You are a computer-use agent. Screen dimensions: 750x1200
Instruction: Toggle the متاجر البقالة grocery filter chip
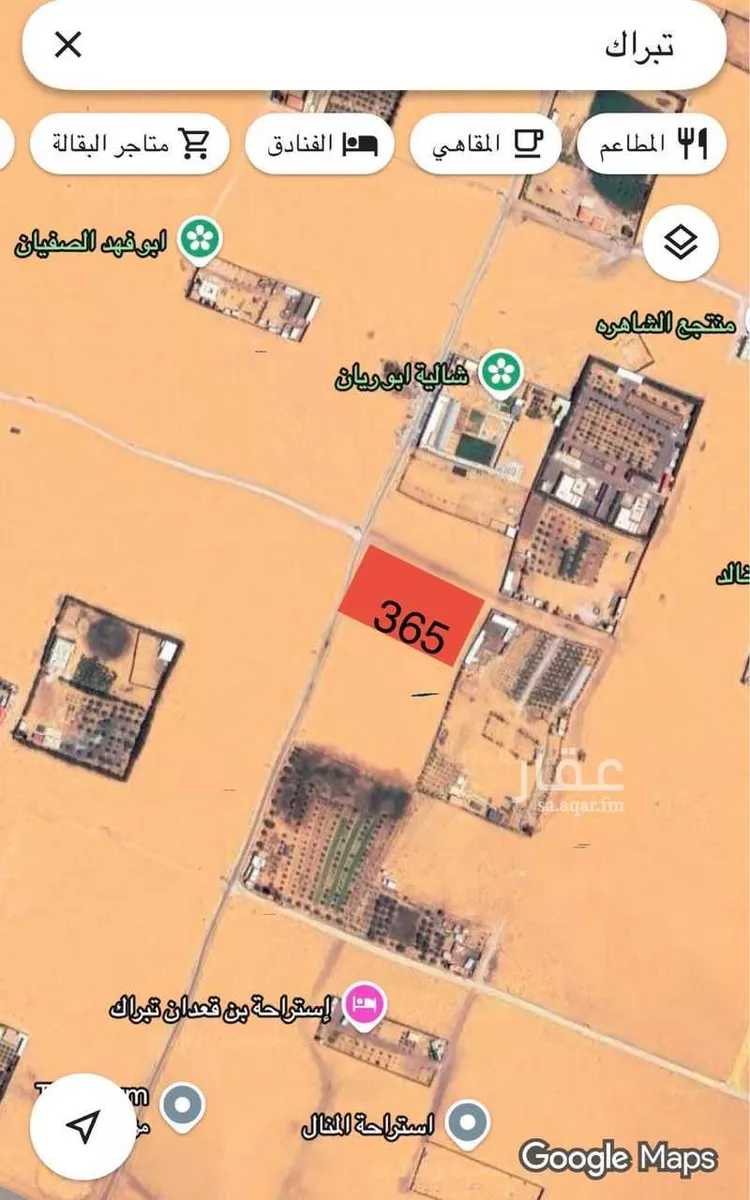[130, 143]
